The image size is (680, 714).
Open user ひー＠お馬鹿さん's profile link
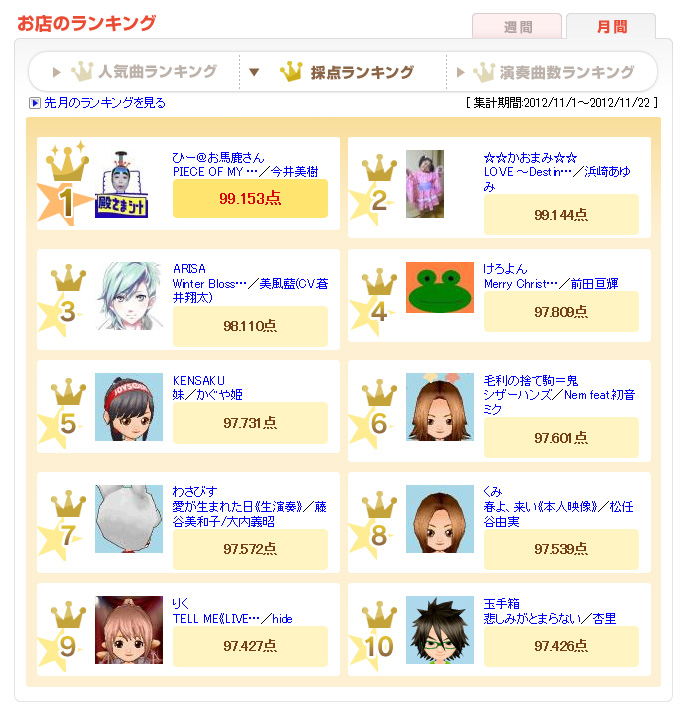point(218,158)
